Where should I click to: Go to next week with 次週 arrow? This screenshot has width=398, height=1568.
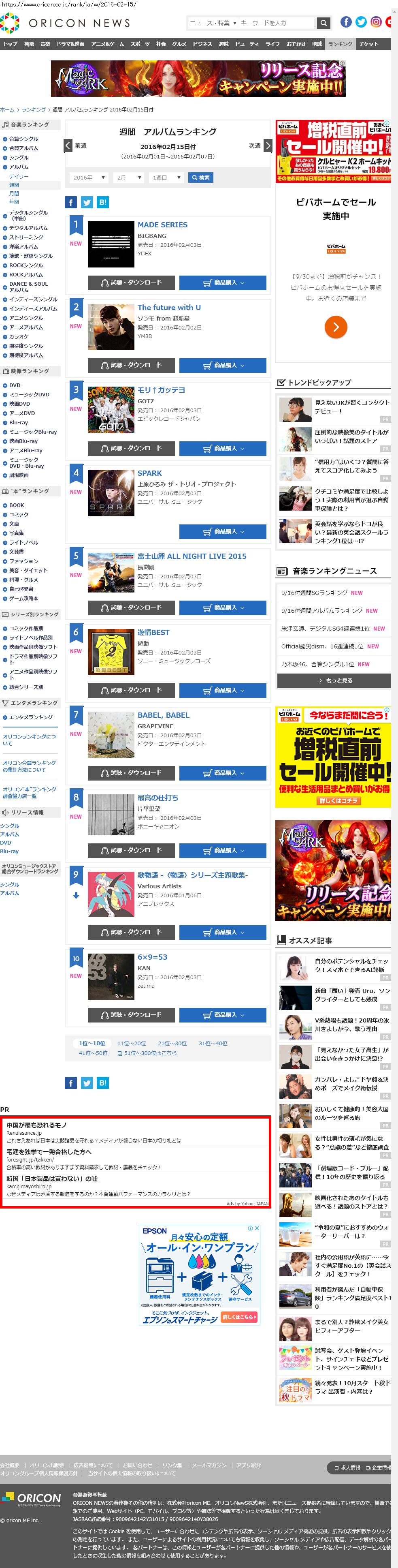click(x=267, y=146)
